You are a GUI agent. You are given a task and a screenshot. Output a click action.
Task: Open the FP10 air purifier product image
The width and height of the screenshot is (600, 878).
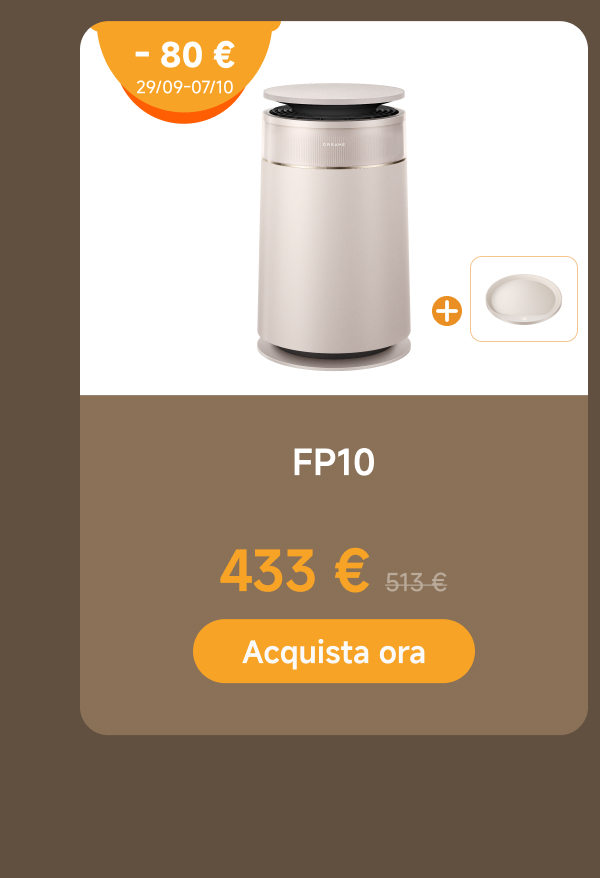tap(334, 227)
